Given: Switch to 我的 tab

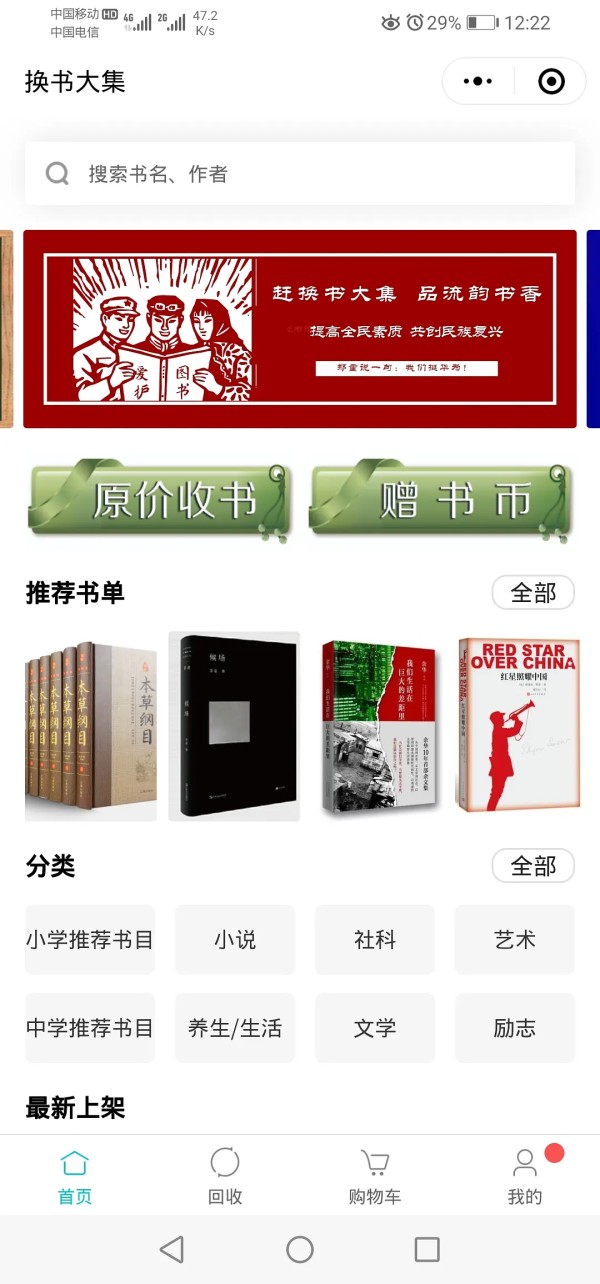Looking at the screenshot, I should point(525,1176).
